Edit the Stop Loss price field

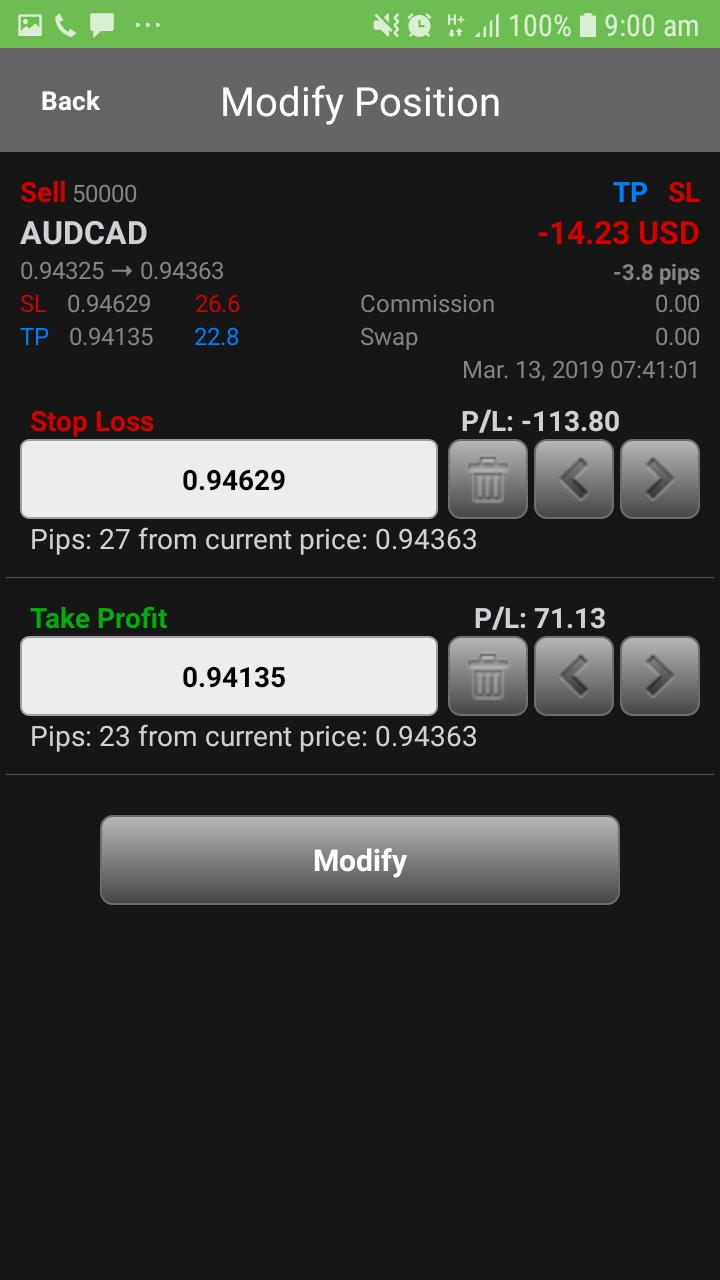click(x=229, y=480)
